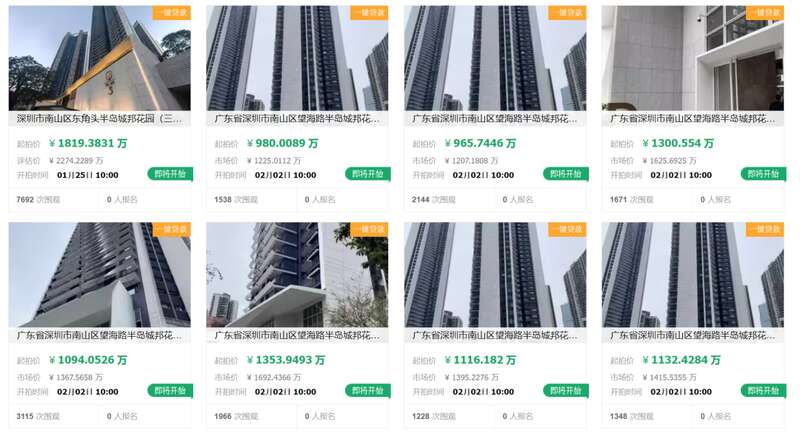Open the listing priced ¥1116.182万

(x=495, y=335)
